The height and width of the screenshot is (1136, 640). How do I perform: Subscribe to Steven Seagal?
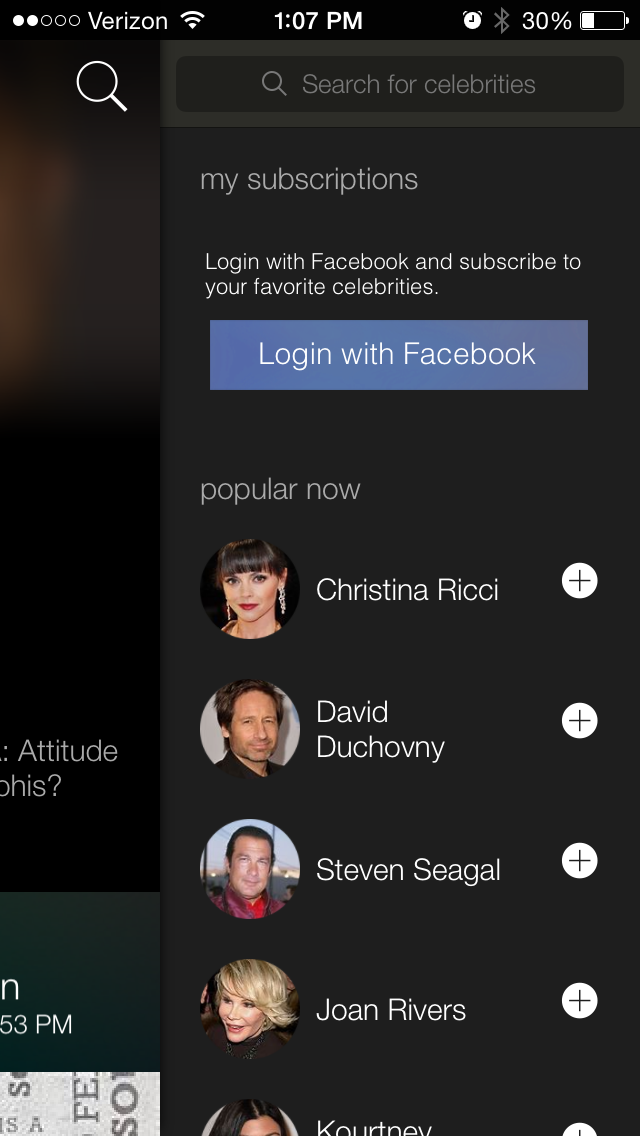(x=580, y=861)
